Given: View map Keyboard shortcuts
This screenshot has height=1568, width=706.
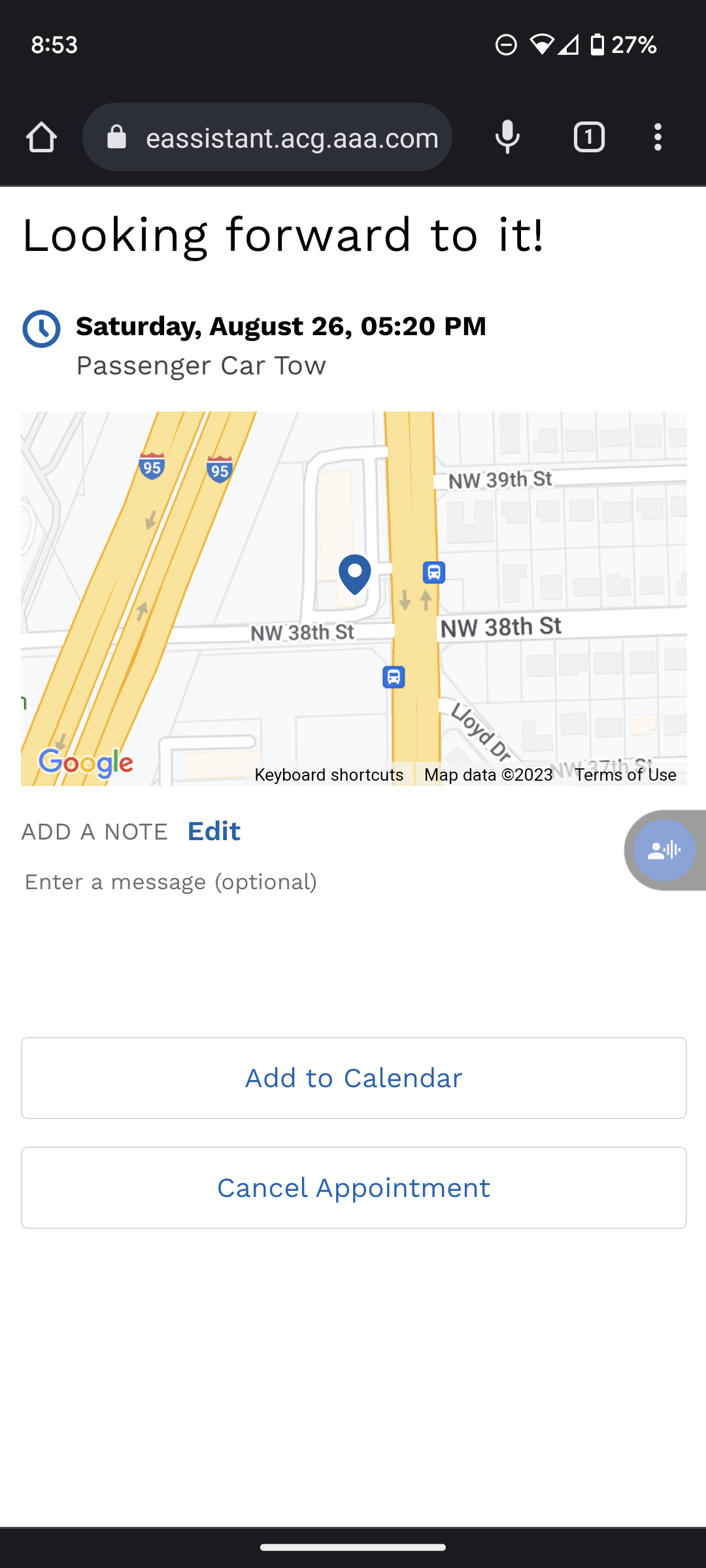Looking at the screenshot, I should click(x=329, y=775).
